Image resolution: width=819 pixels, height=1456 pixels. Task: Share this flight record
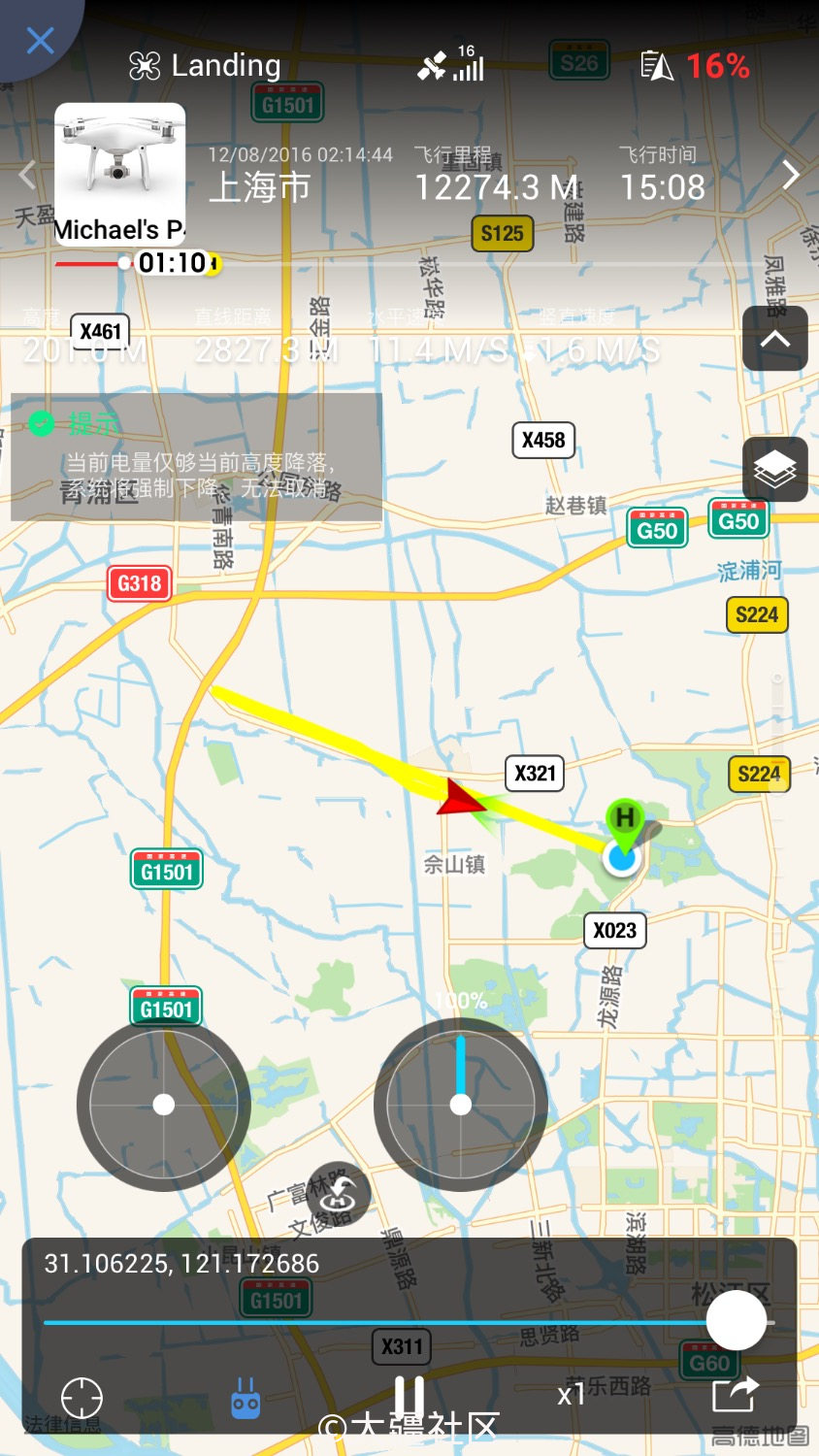click(735, 1395)
